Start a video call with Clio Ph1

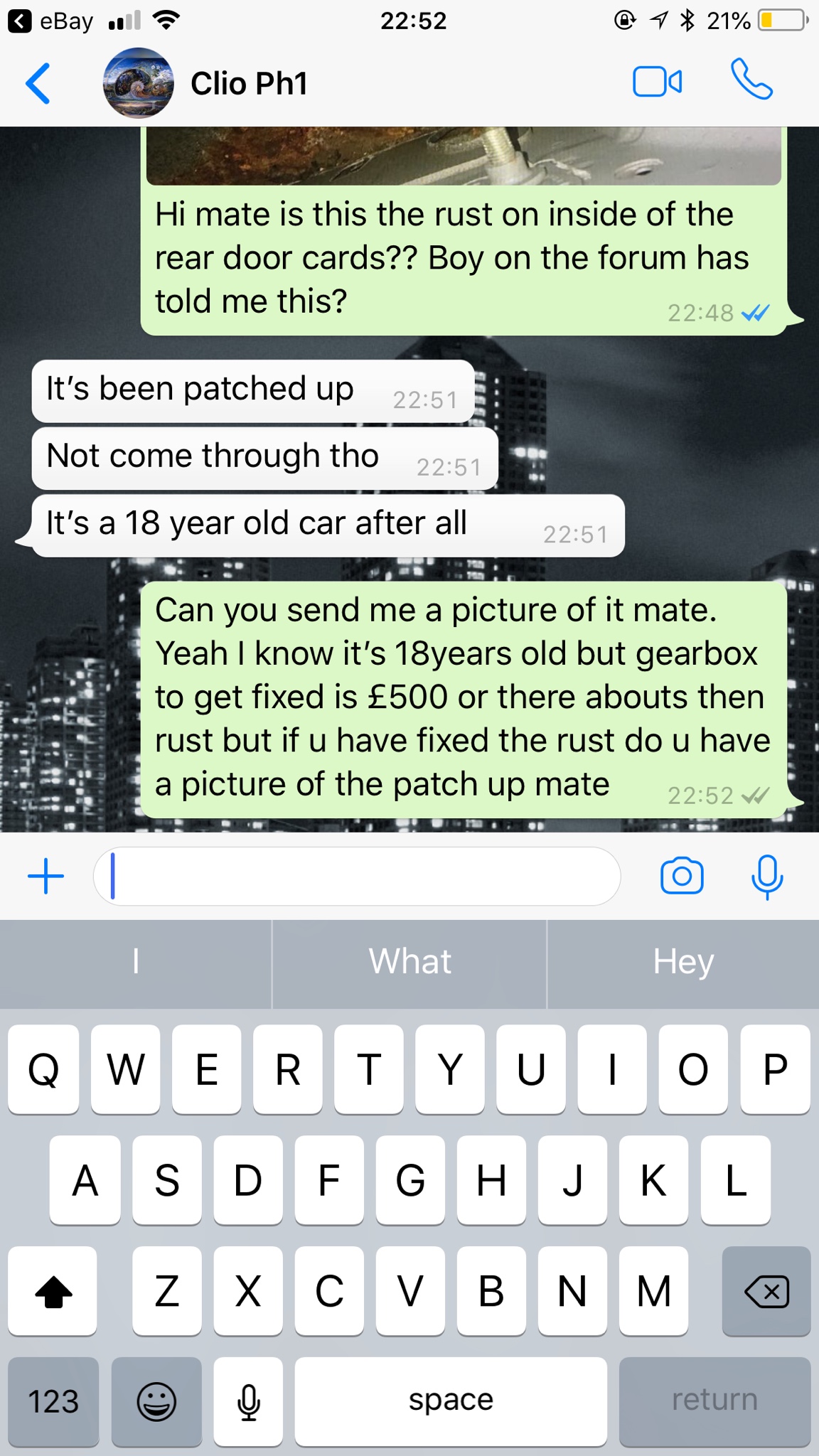(657, 82)
